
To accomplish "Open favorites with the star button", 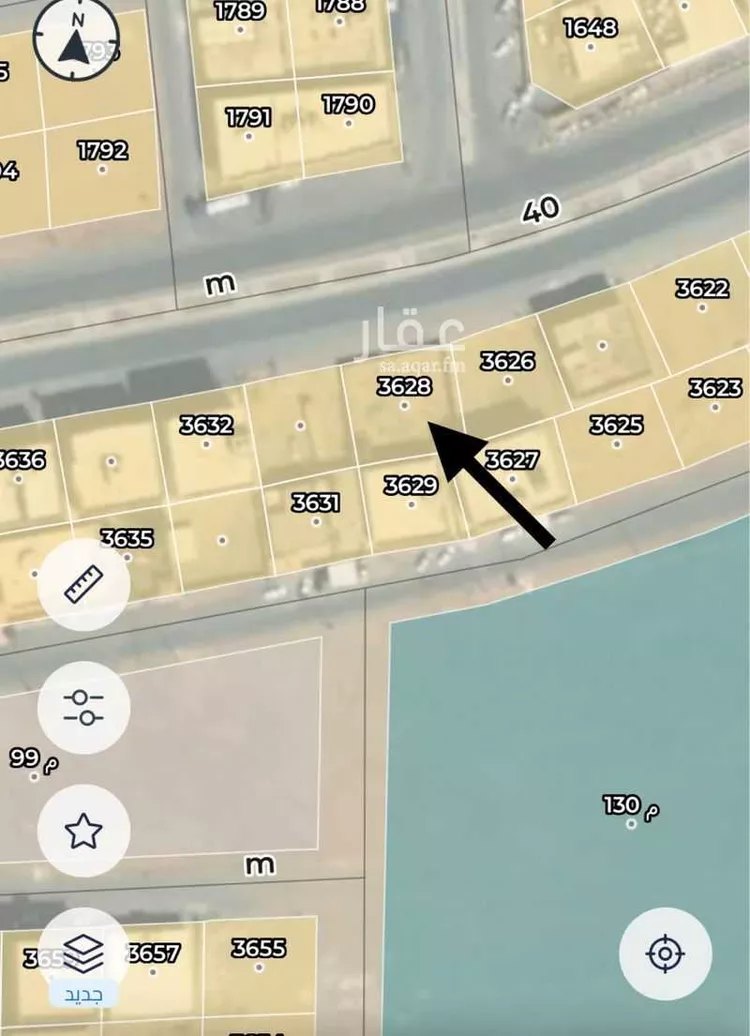I will click(84, 831).
